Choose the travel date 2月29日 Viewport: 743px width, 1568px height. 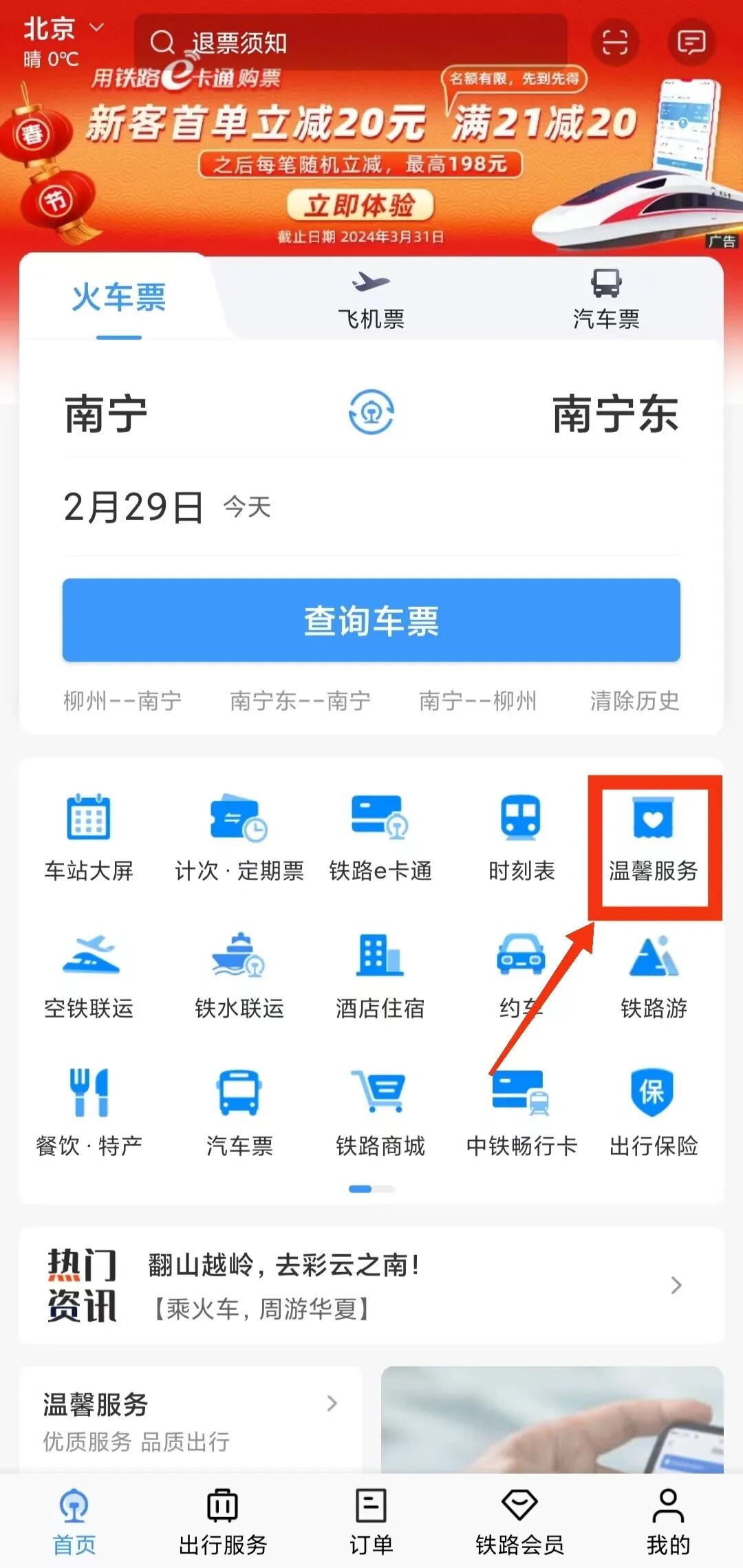134,508
